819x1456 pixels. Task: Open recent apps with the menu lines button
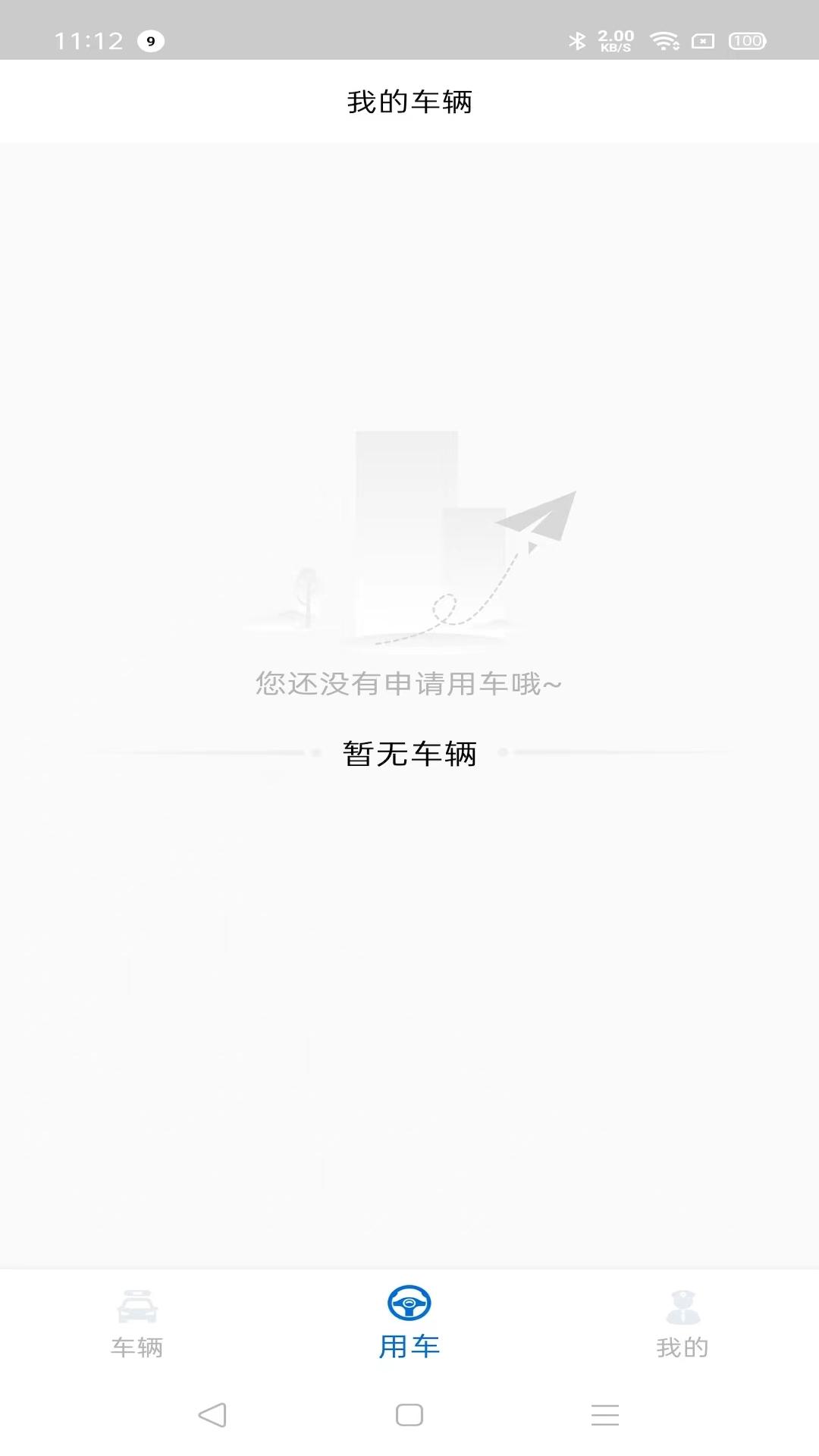(604, 1415)
